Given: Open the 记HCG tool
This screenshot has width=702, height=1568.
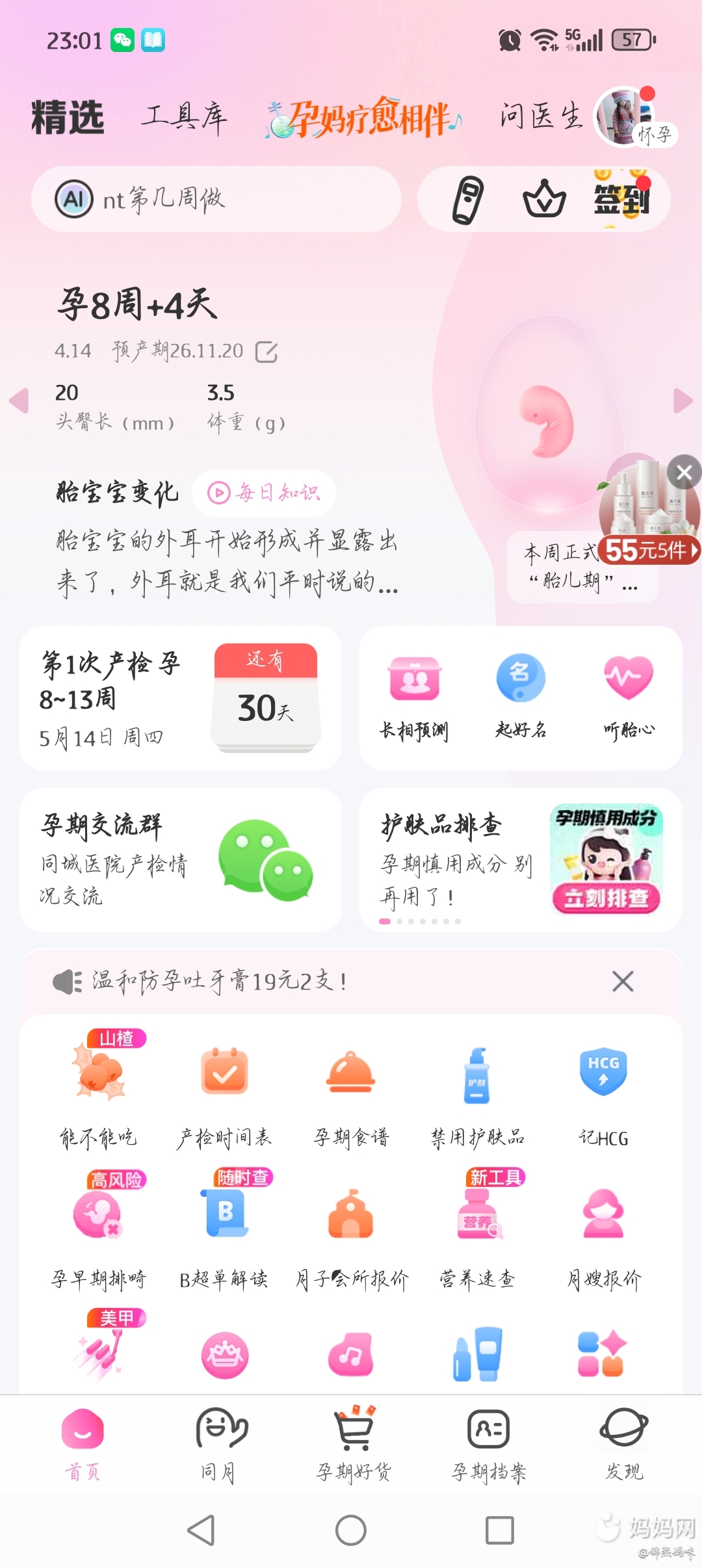Looking at the screenshot, I should coord(603,1092).
